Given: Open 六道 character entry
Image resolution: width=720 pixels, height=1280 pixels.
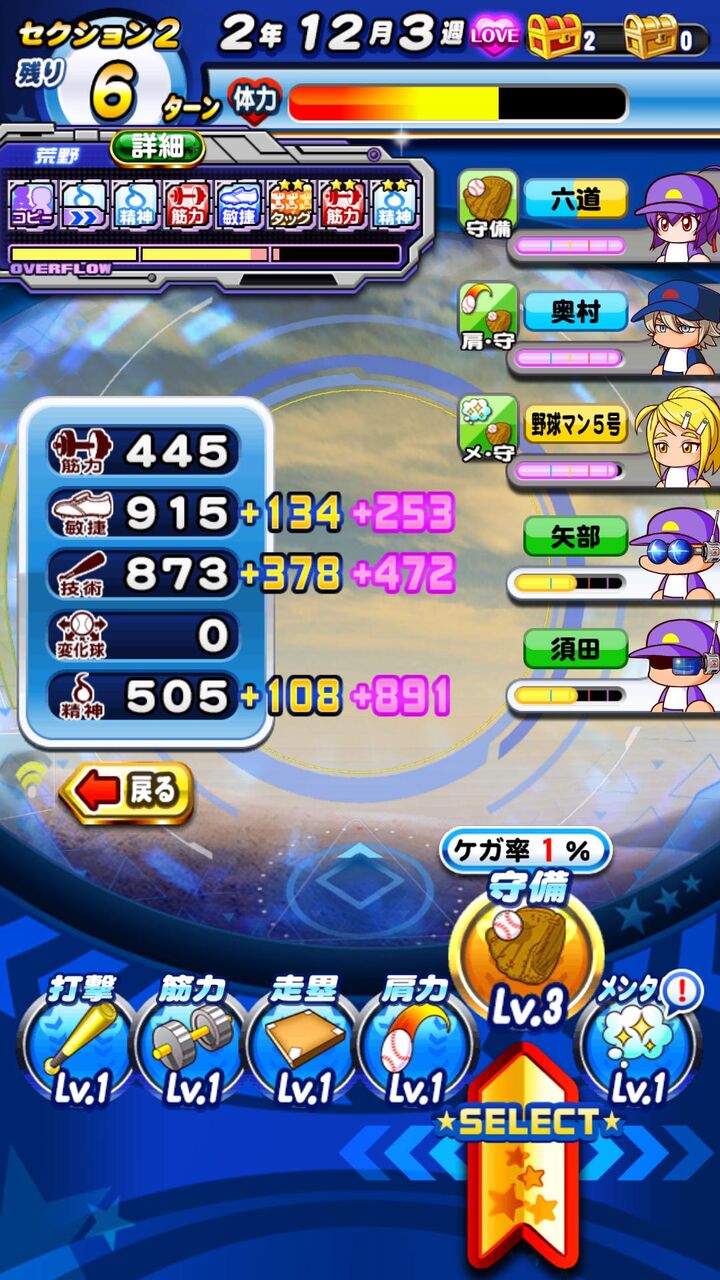Looking at the screenshot, I should (590, 217).
